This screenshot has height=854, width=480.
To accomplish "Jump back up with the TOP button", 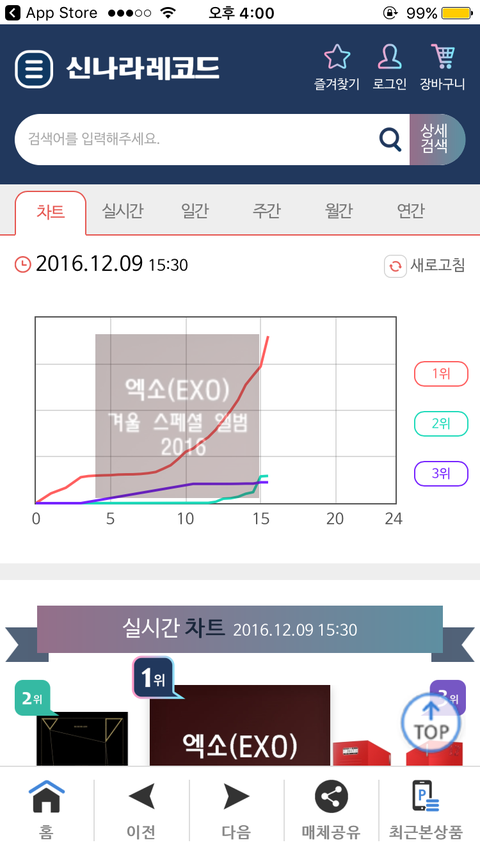I will coord(431,724).
